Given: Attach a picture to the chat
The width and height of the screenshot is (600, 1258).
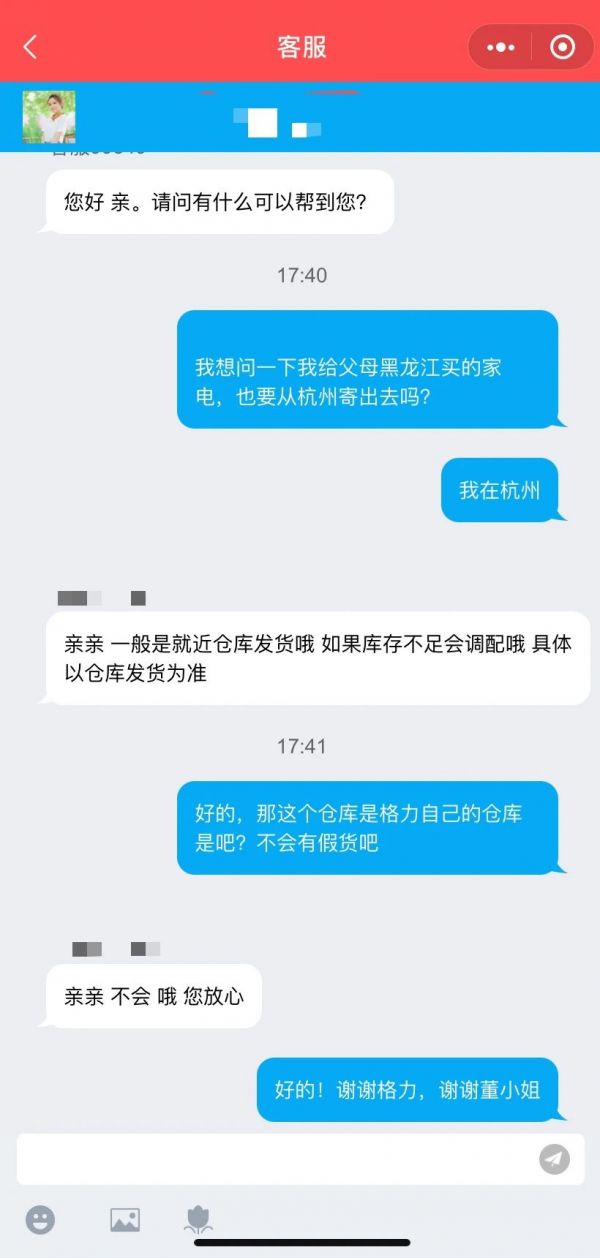Looking at the screenshot, I should coord(125,1219).
